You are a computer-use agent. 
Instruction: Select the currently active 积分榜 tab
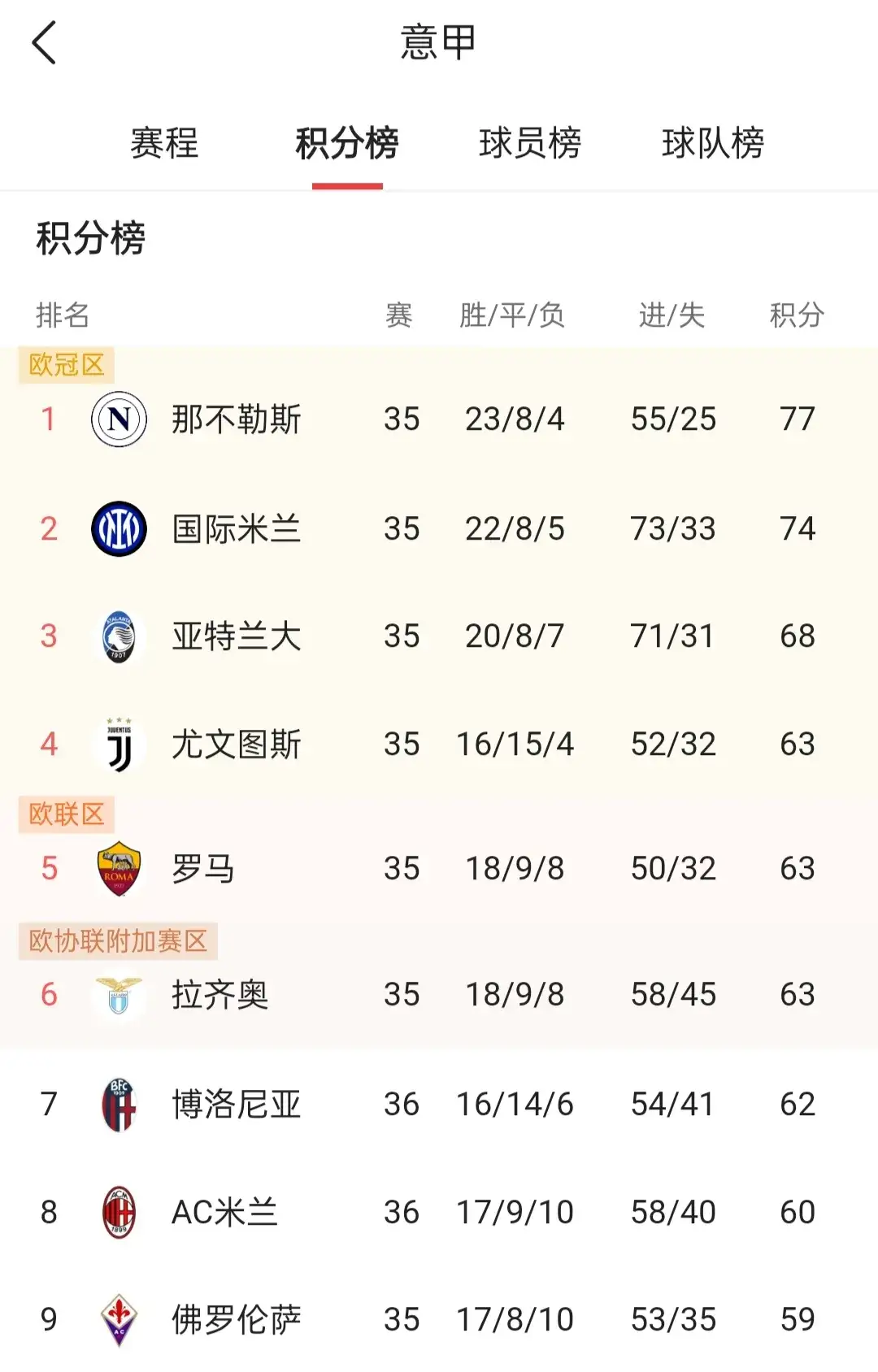(x=349, y=142)
